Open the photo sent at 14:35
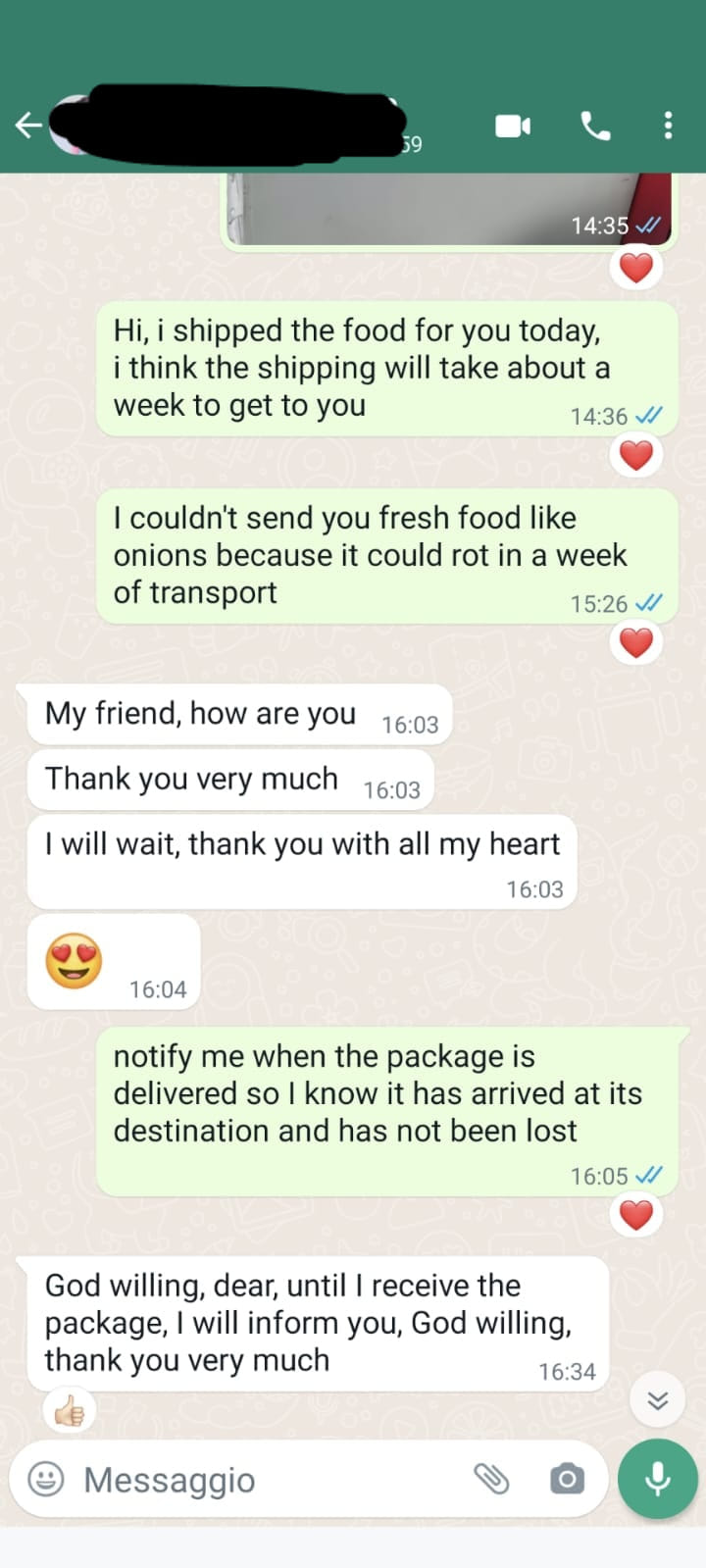 pos(441,208)
